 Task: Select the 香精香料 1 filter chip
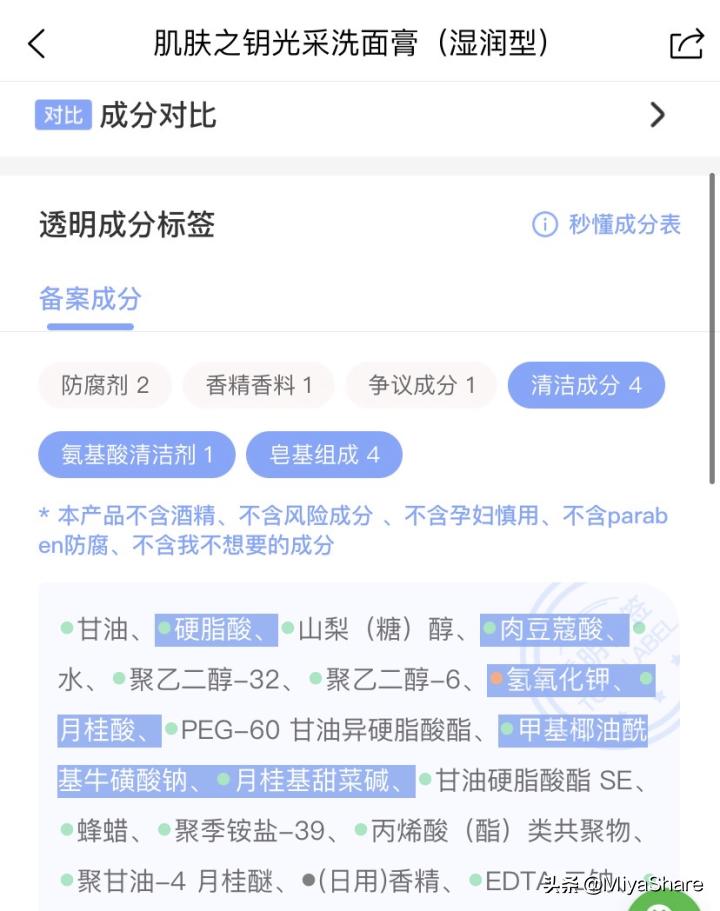click(x=258, y=385)
